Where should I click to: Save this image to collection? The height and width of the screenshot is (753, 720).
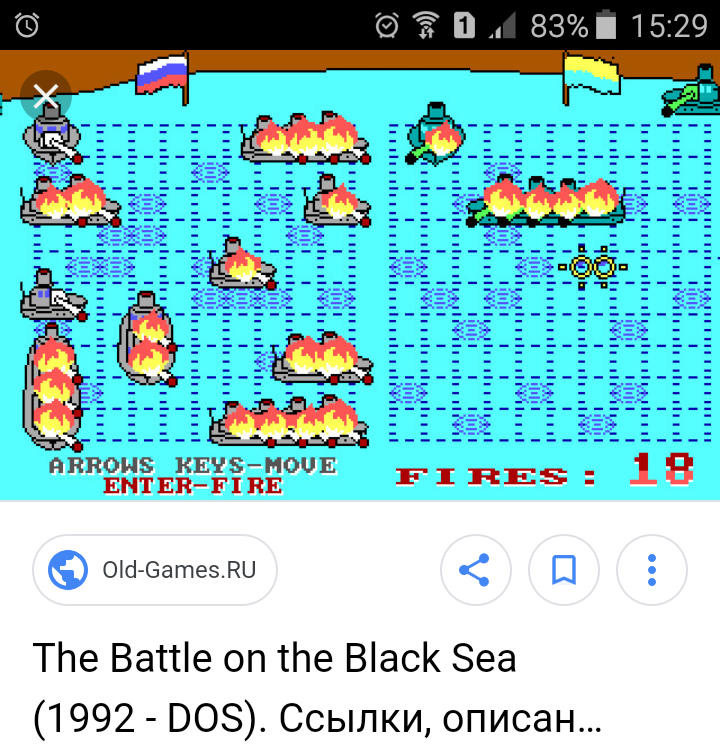coord(563,570)
